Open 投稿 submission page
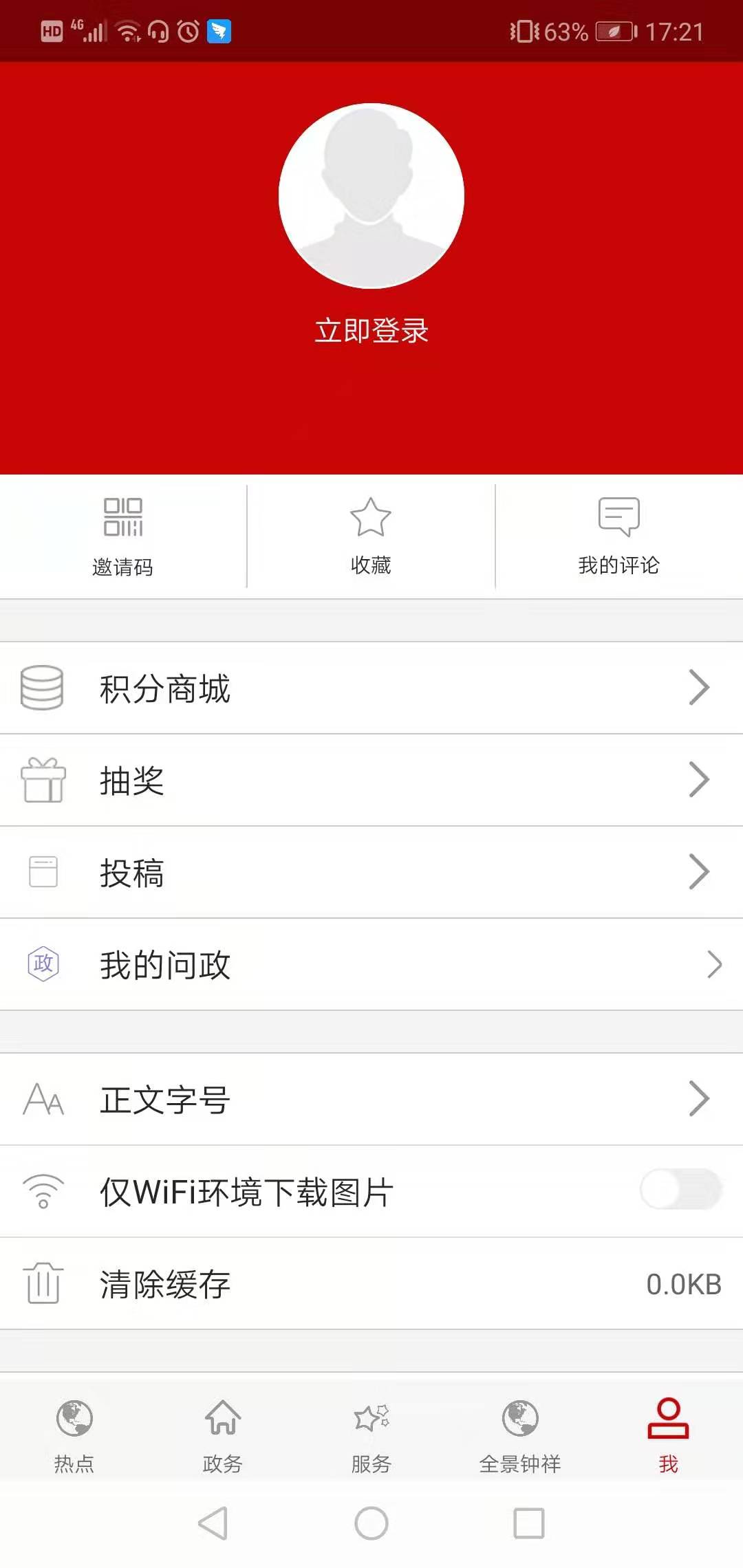This screenshot has height=1568, width=743. pyautogui.click(x=371, y=873)
